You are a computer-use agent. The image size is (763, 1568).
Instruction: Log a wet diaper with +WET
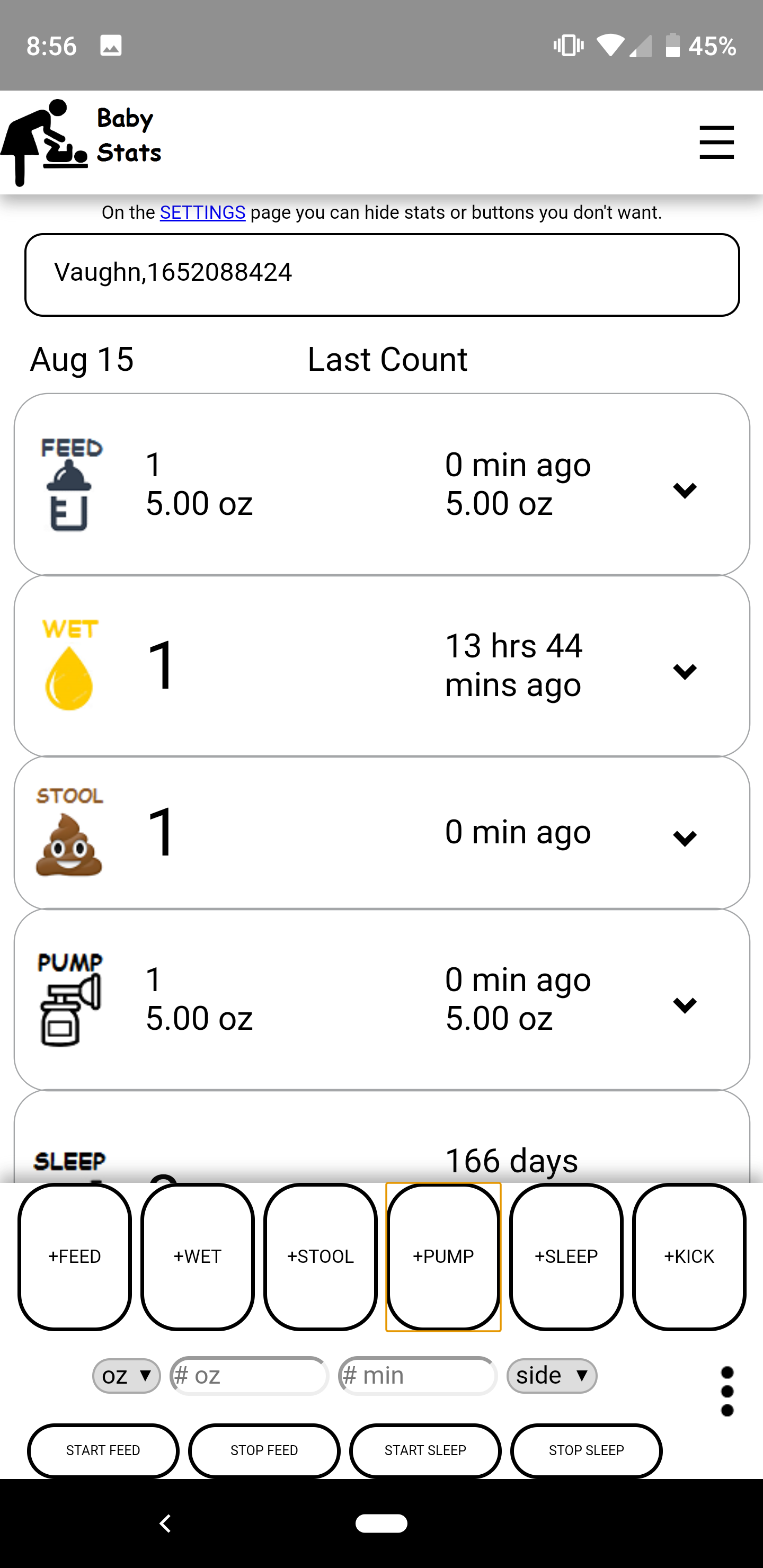[197, 1257]
